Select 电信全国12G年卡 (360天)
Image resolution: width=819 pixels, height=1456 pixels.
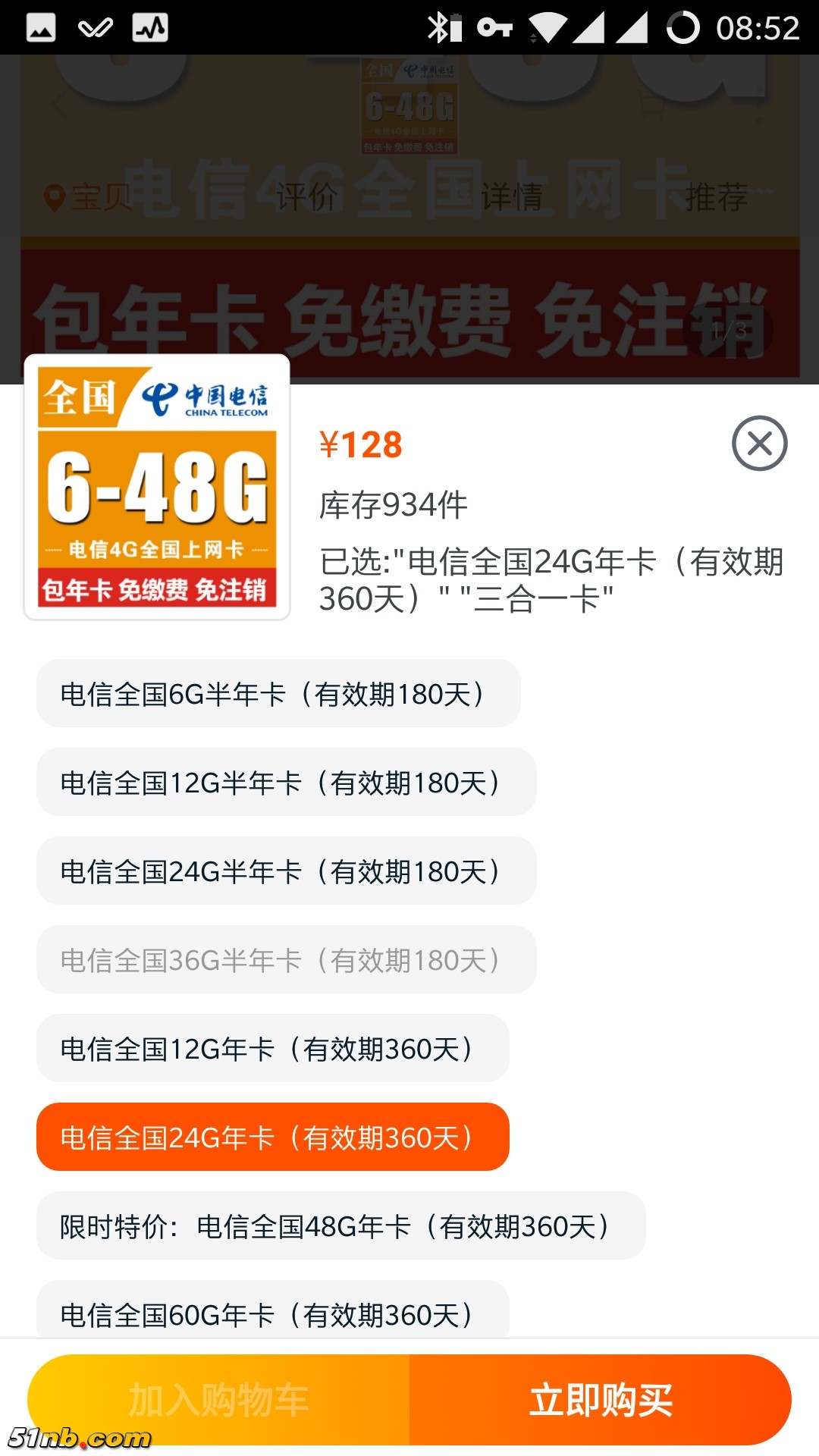coord(272,1049)
